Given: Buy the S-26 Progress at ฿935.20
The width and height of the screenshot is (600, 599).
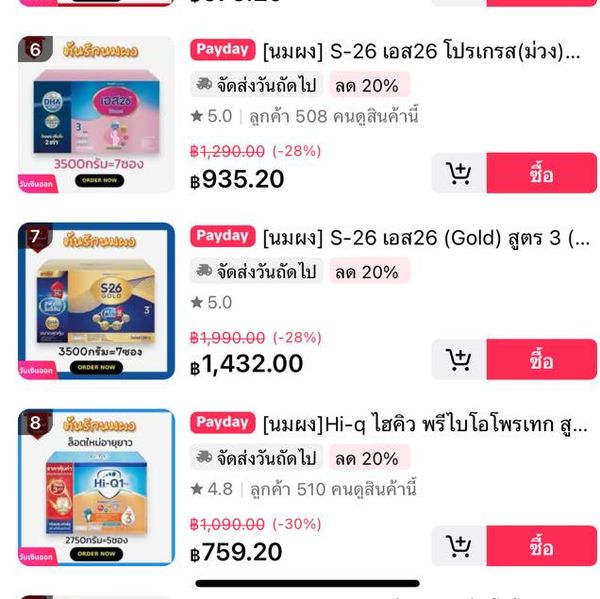Looking at the screenshot, I should click(541, 173).
